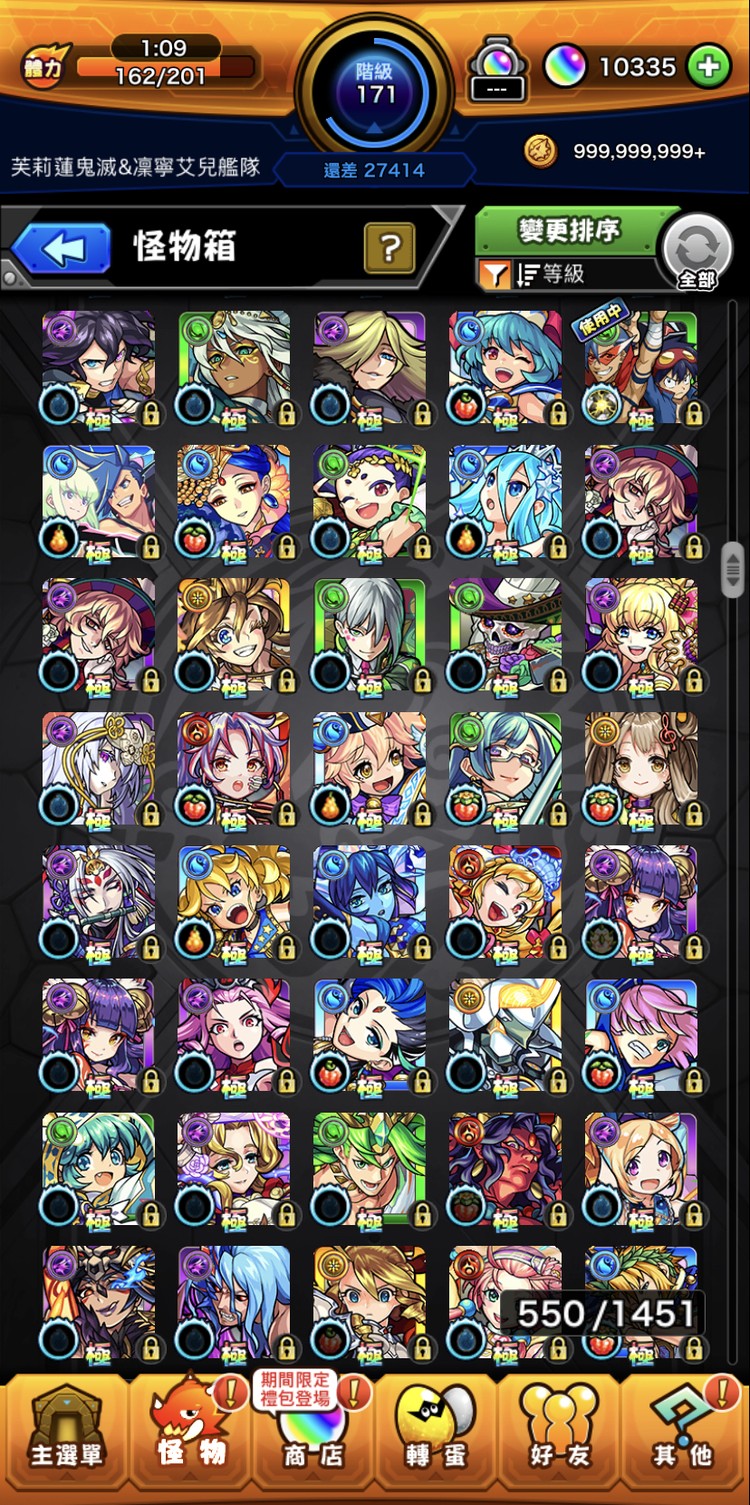Image resolution: width=750 pixels, height=1505 pixels.
Task: Add orbs with the green plus button
Action: [708, 67]
